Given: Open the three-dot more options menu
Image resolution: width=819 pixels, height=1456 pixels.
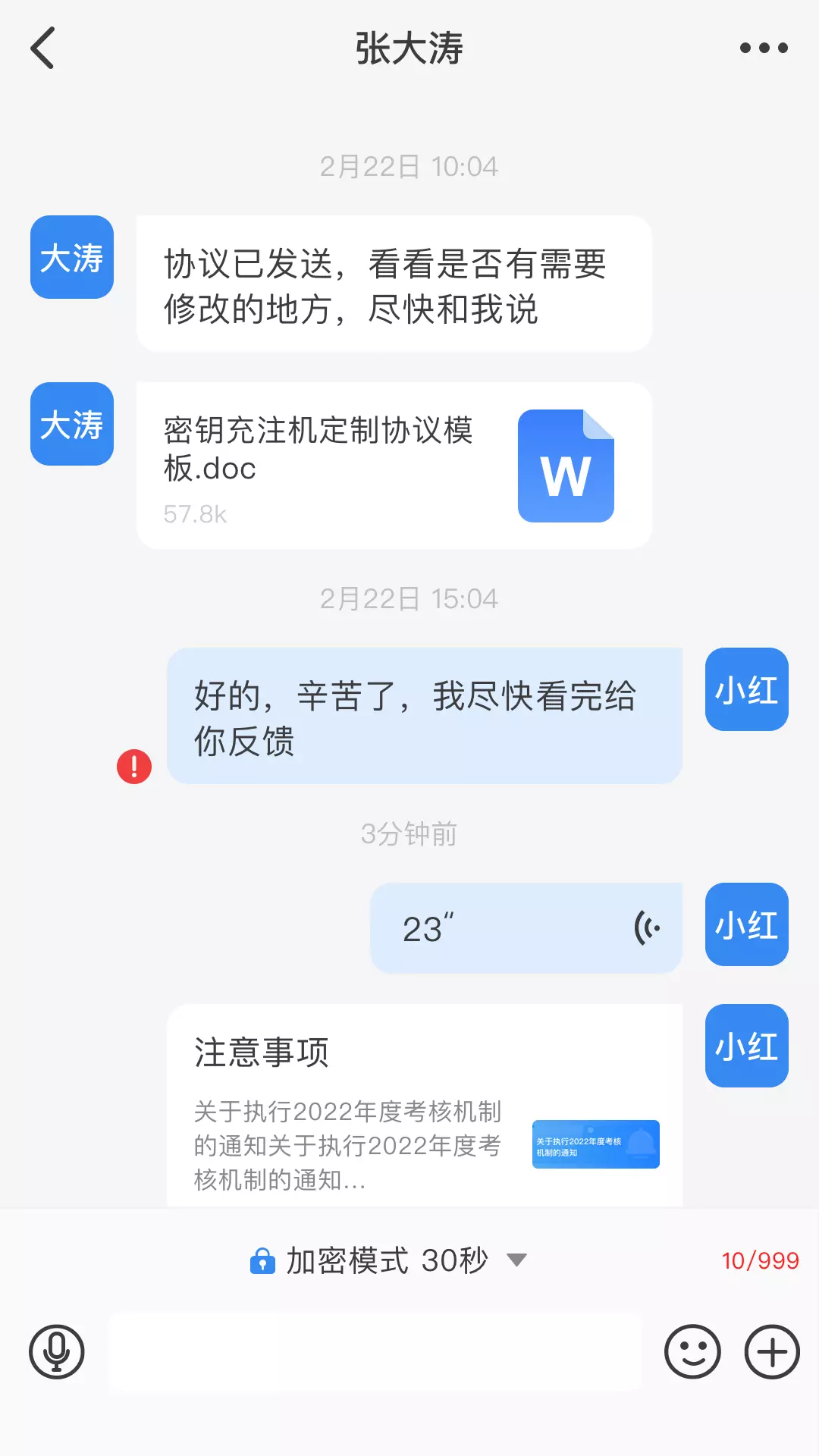Looking at the screenshot, I should [764, 48].
